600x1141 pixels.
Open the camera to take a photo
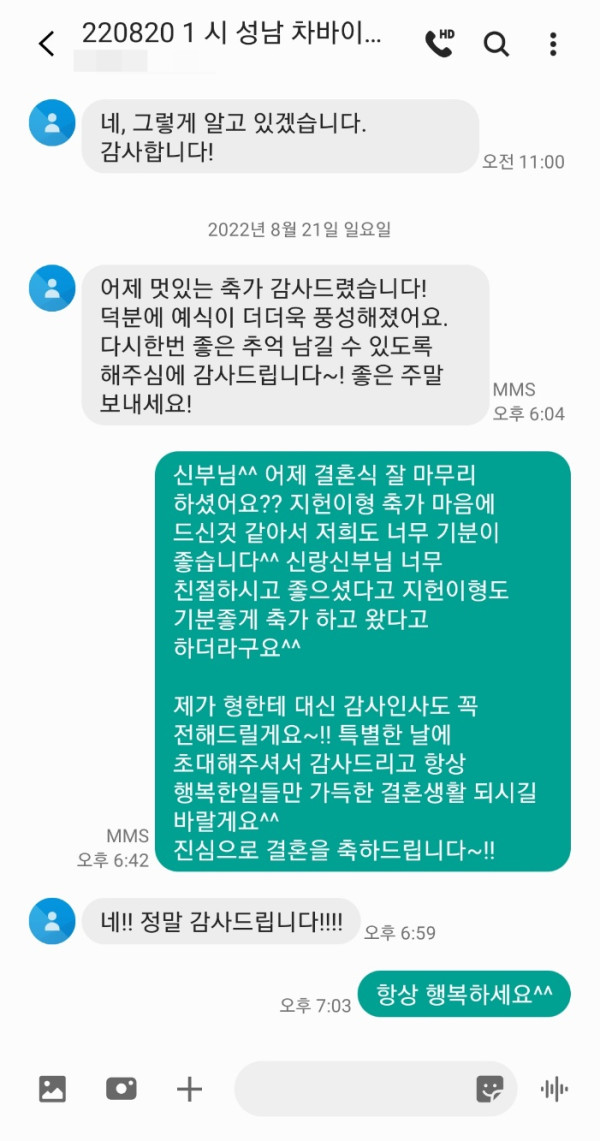(121, 1089)
